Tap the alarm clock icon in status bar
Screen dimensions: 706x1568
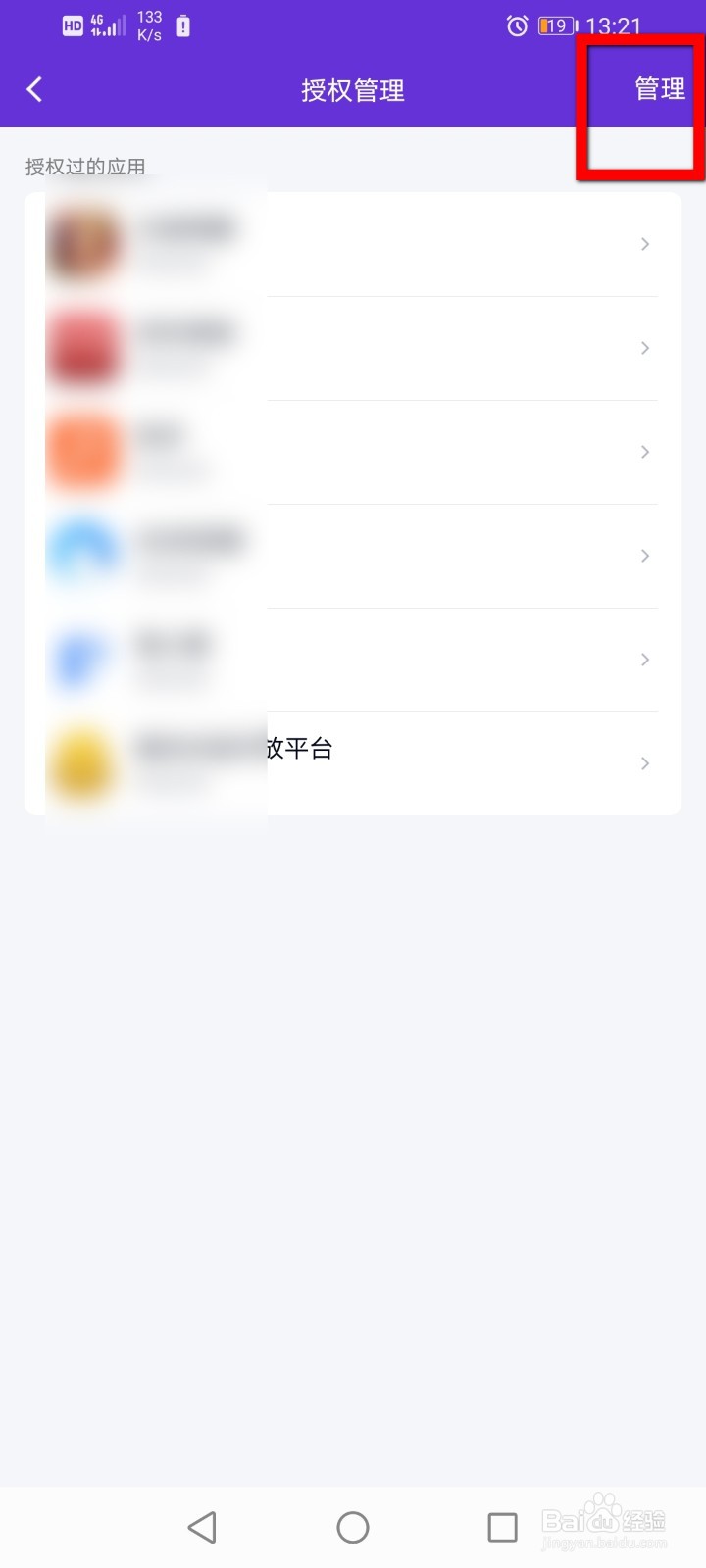pos(517,26)
